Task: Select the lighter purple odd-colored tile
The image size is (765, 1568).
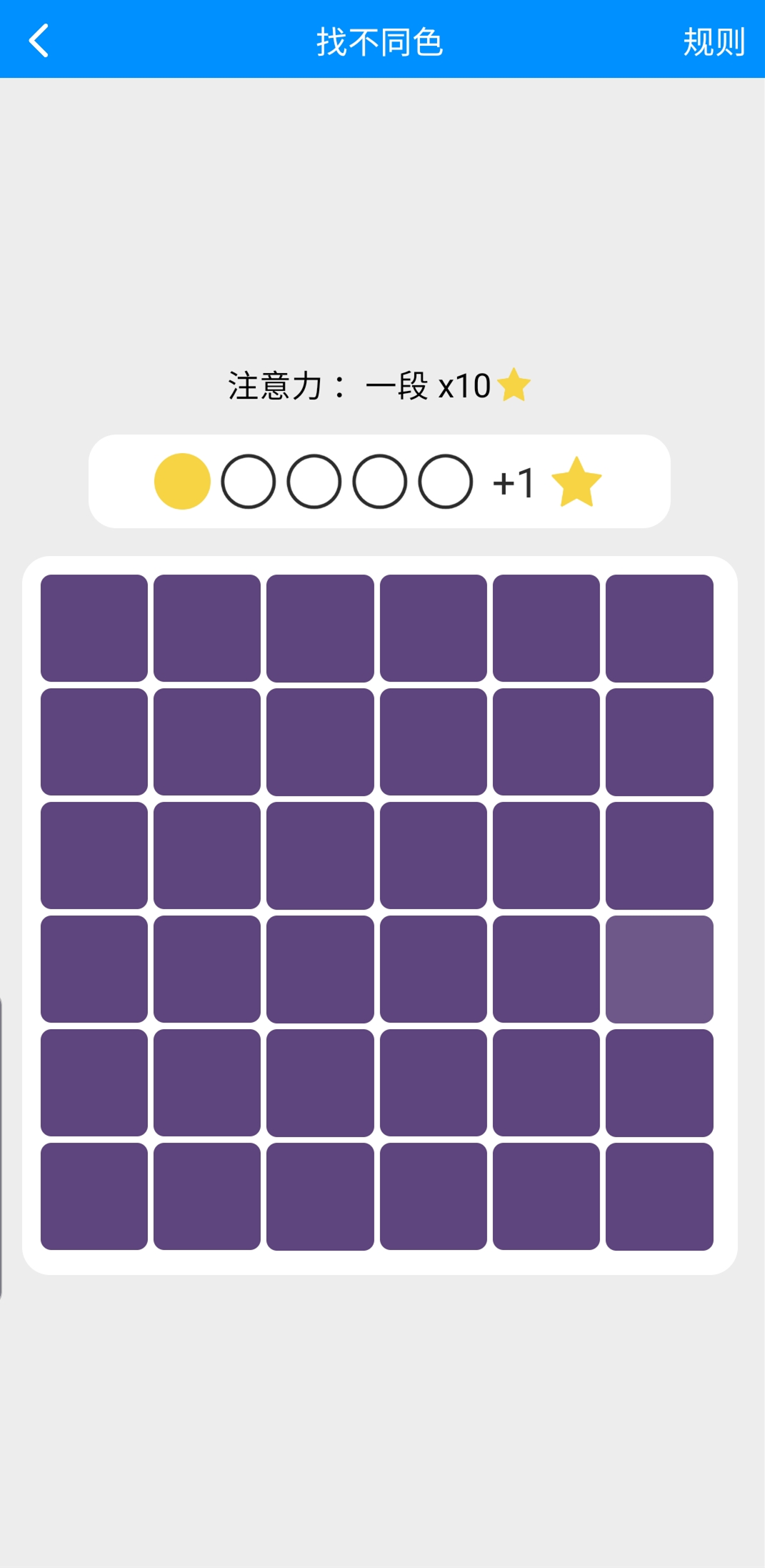Action: tap(659, 968)
